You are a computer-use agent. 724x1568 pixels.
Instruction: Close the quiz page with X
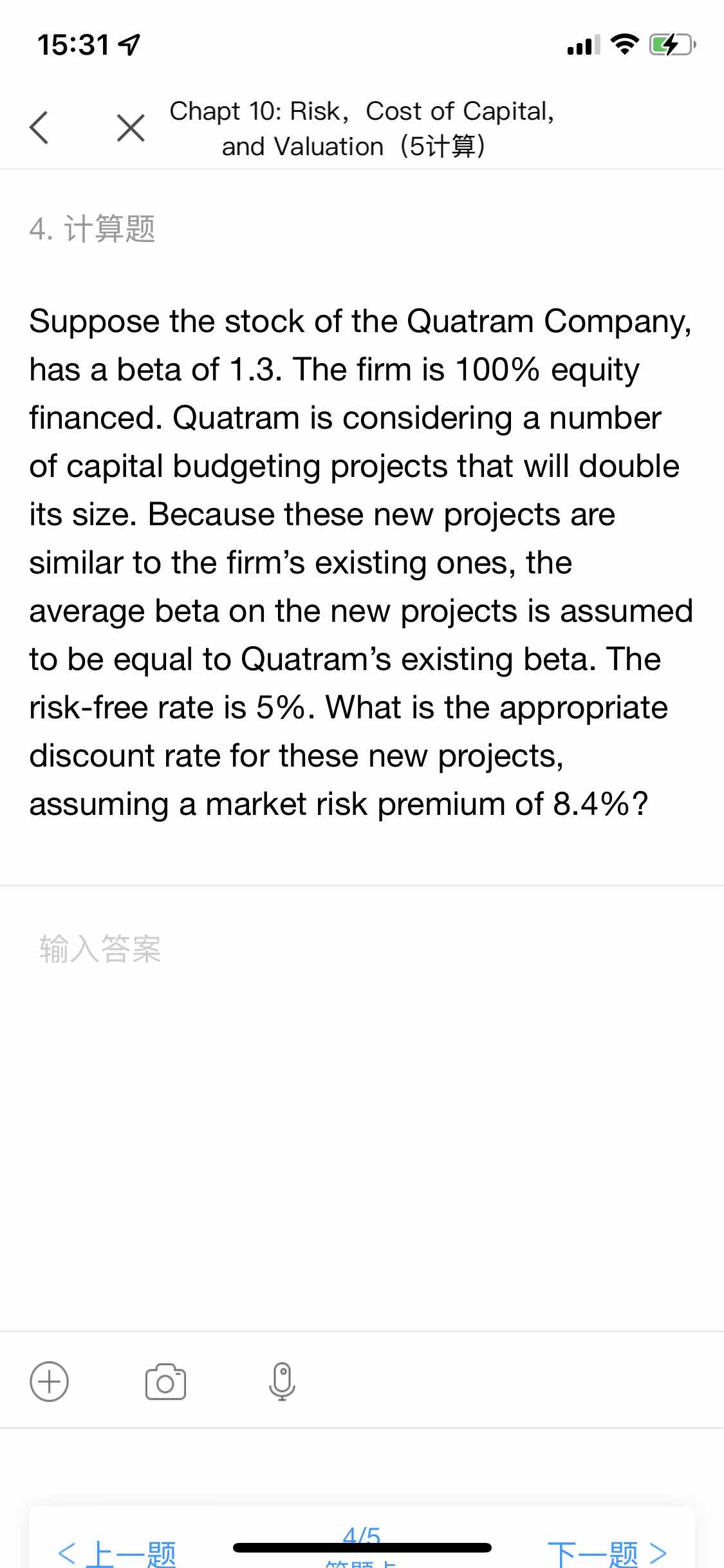[131, 127]
